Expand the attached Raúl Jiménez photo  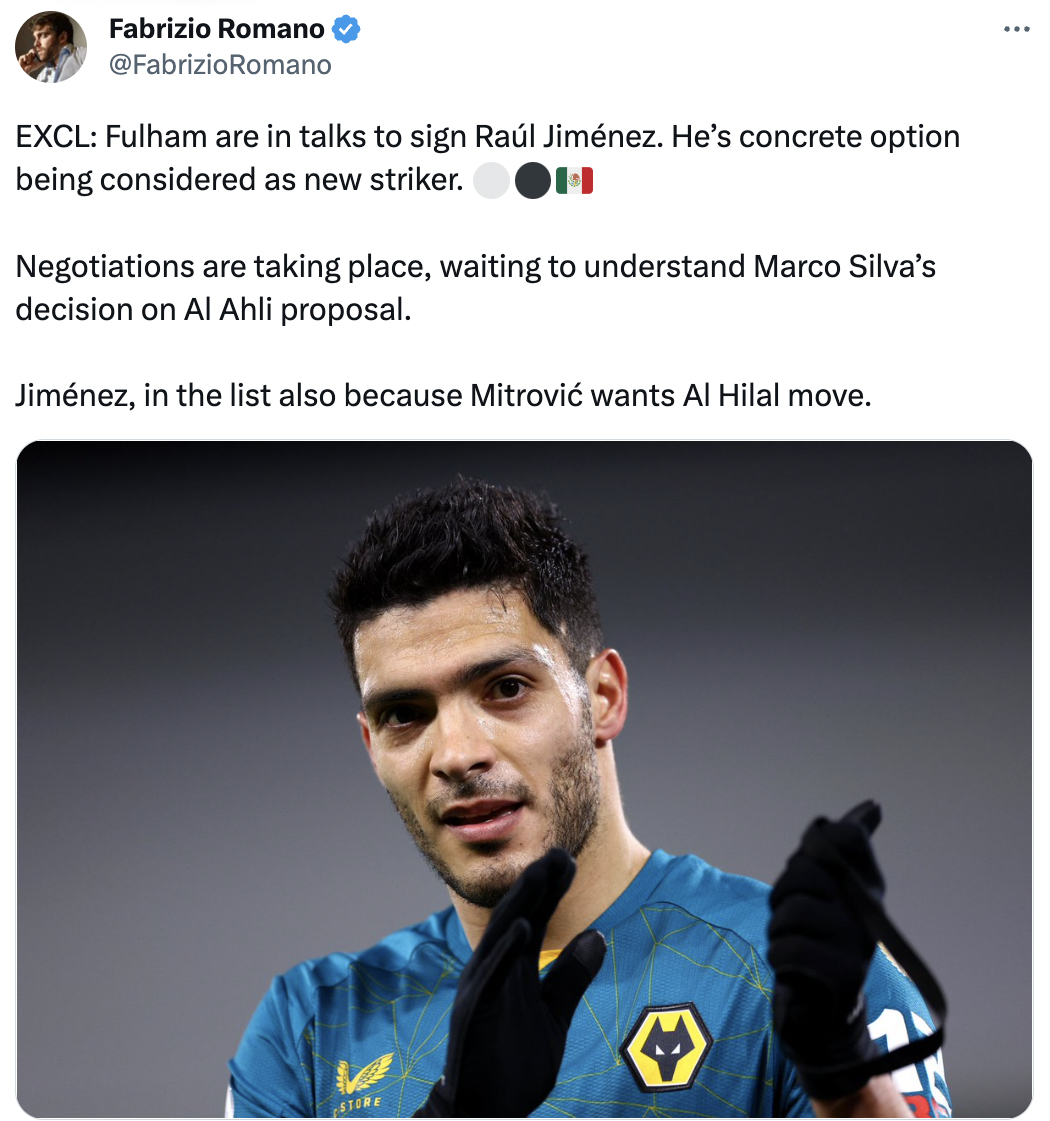coord(524,779)
